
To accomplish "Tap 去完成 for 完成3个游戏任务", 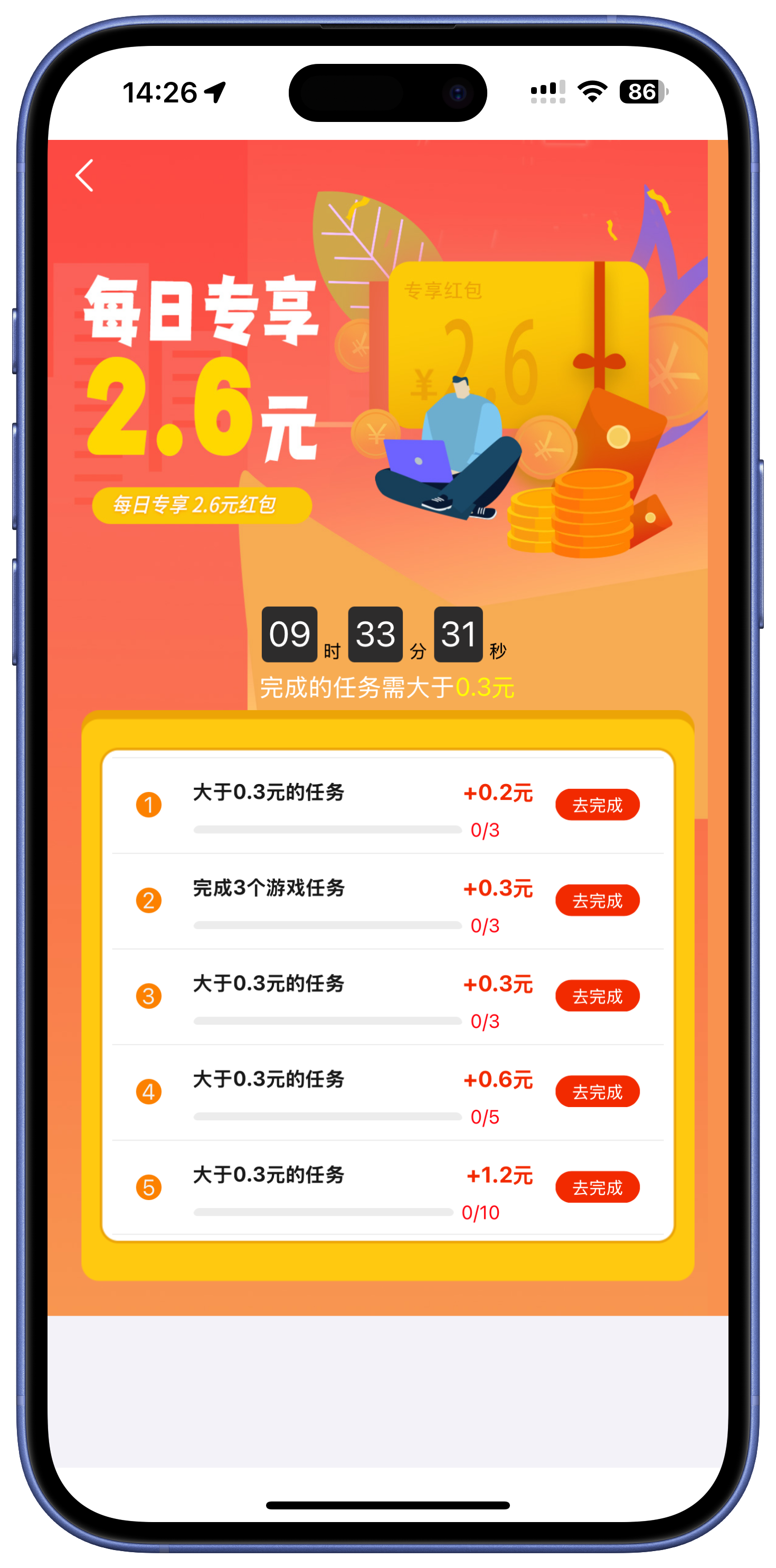I will [597, 900].
